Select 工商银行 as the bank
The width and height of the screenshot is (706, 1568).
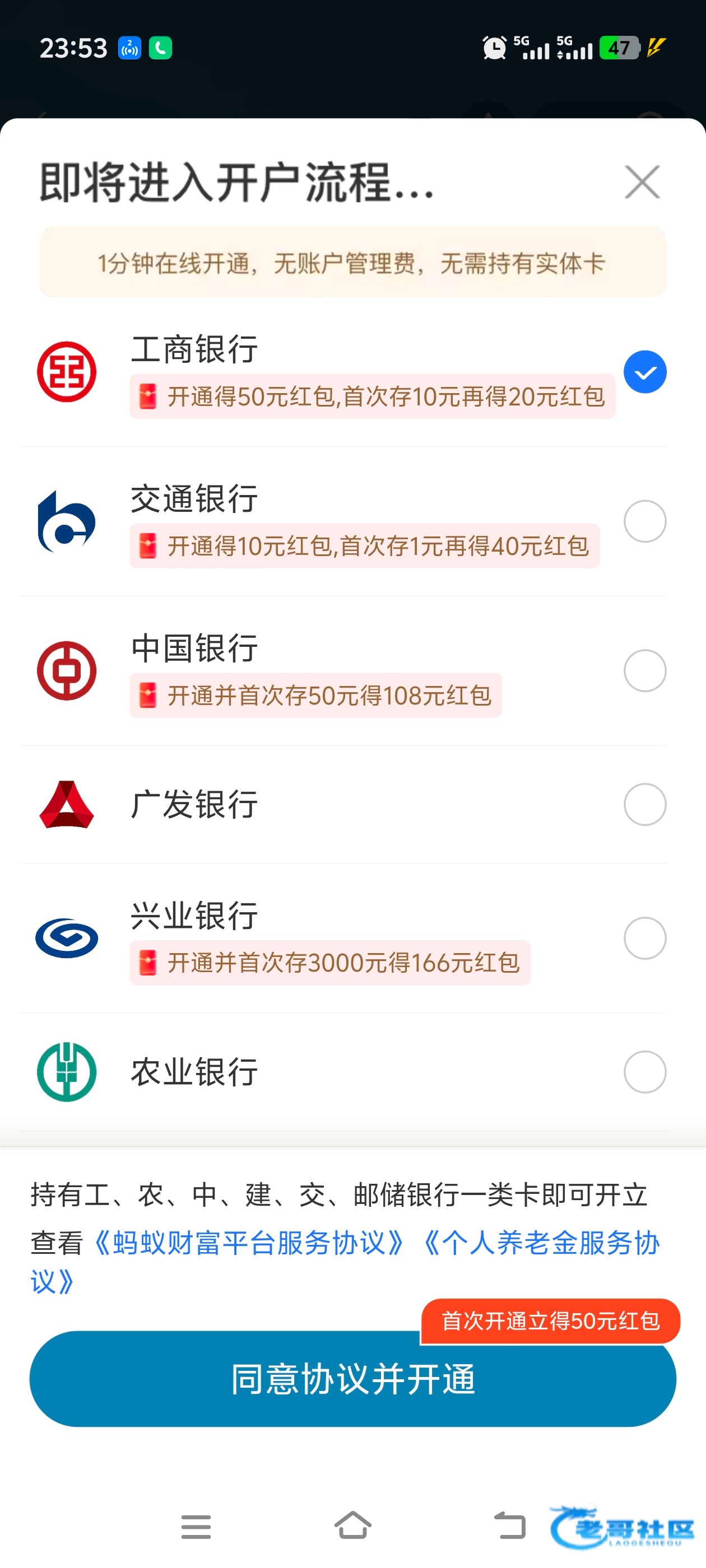tap(644, 372)
